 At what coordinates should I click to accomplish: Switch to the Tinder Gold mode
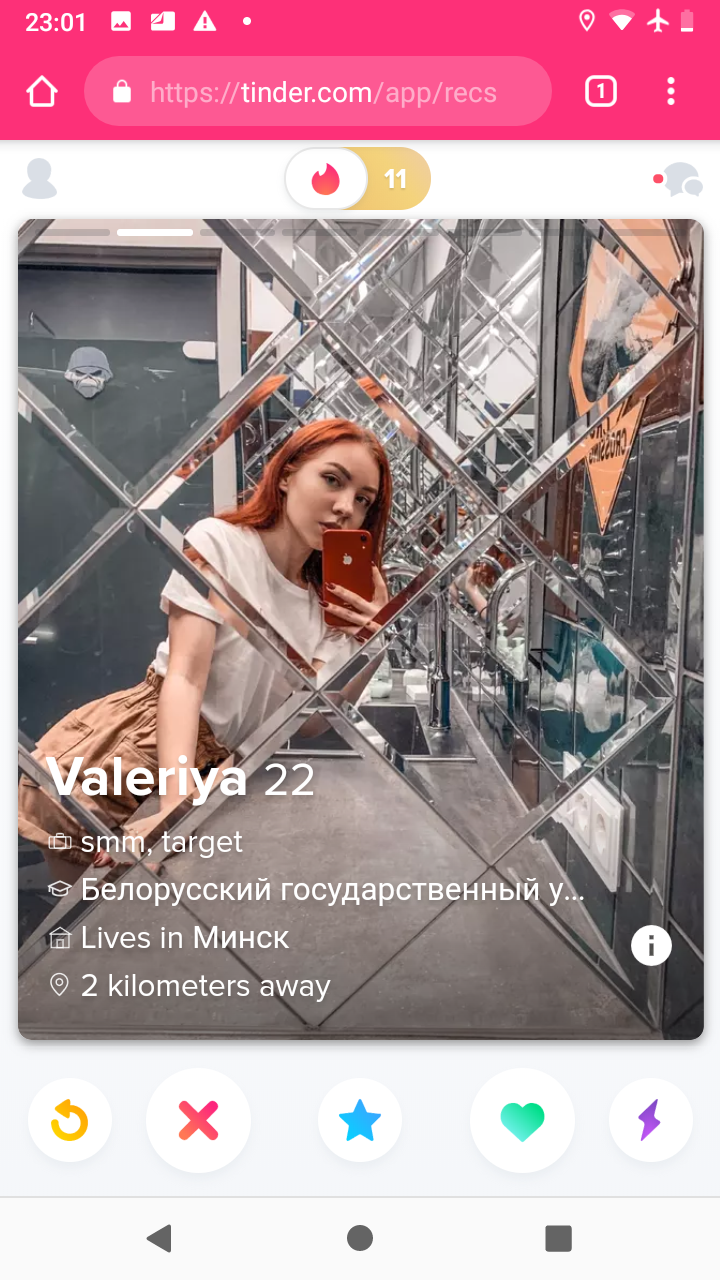click(396, 179)
